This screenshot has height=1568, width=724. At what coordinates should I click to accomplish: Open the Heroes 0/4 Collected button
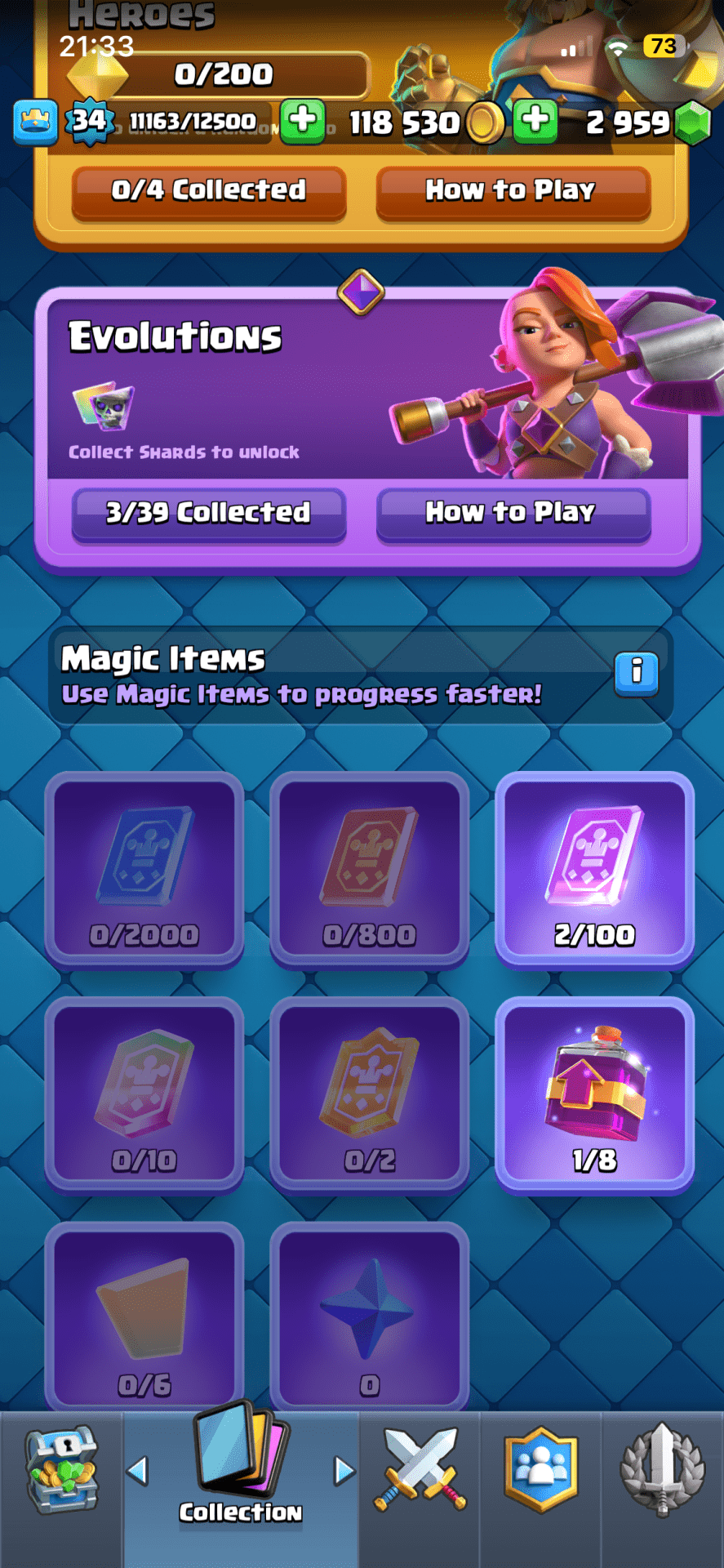[209, 192]
